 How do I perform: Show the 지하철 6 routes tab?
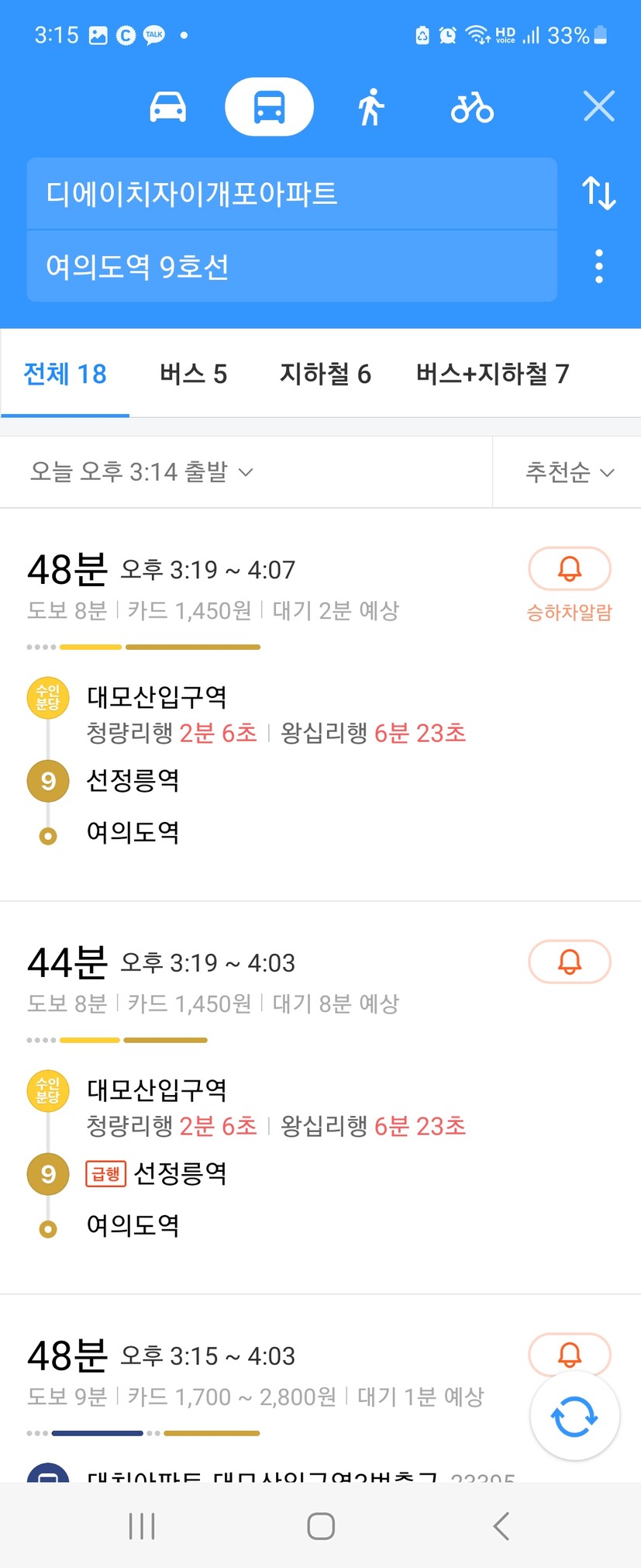click(325, 374)
